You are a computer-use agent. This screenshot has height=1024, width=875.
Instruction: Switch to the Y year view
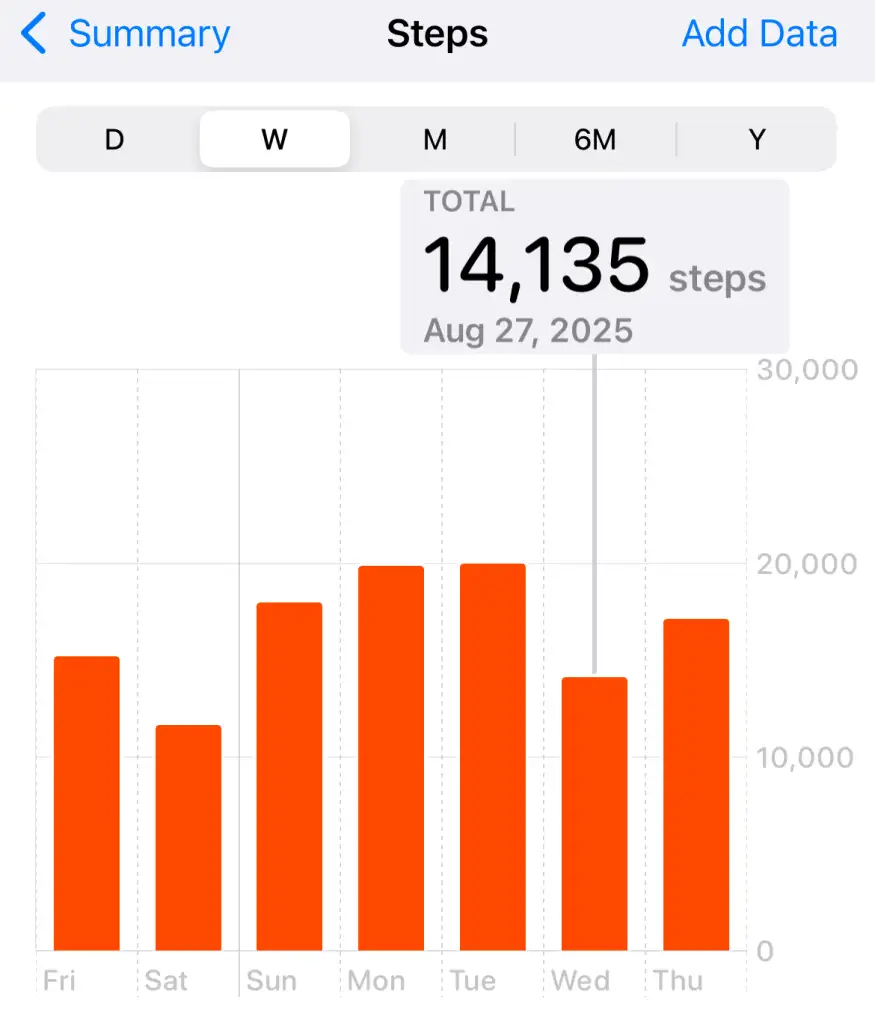click(x=757, y=139)
